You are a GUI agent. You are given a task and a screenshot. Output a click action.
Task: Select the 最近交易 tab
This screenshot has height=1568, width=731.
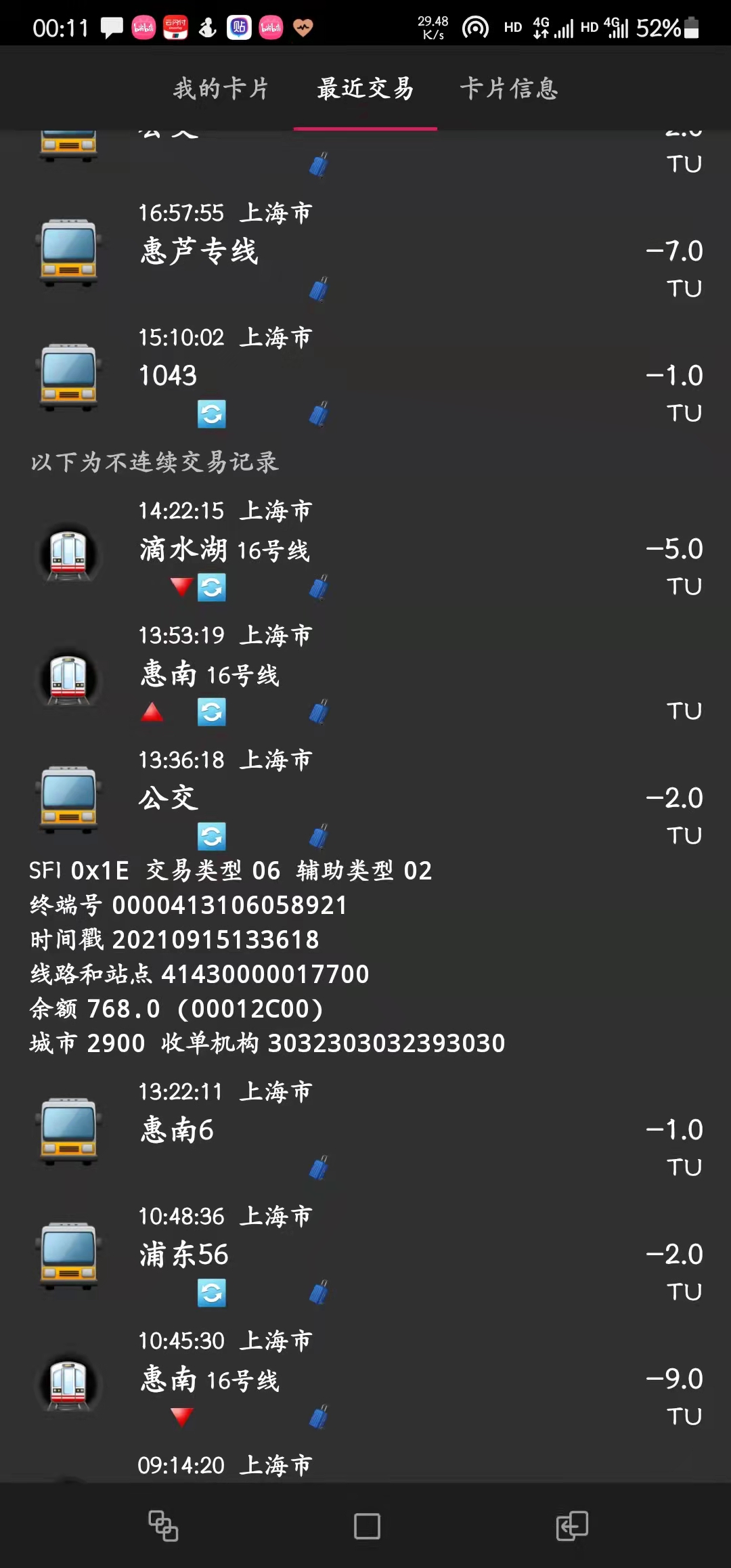click(x=365, y=89)
